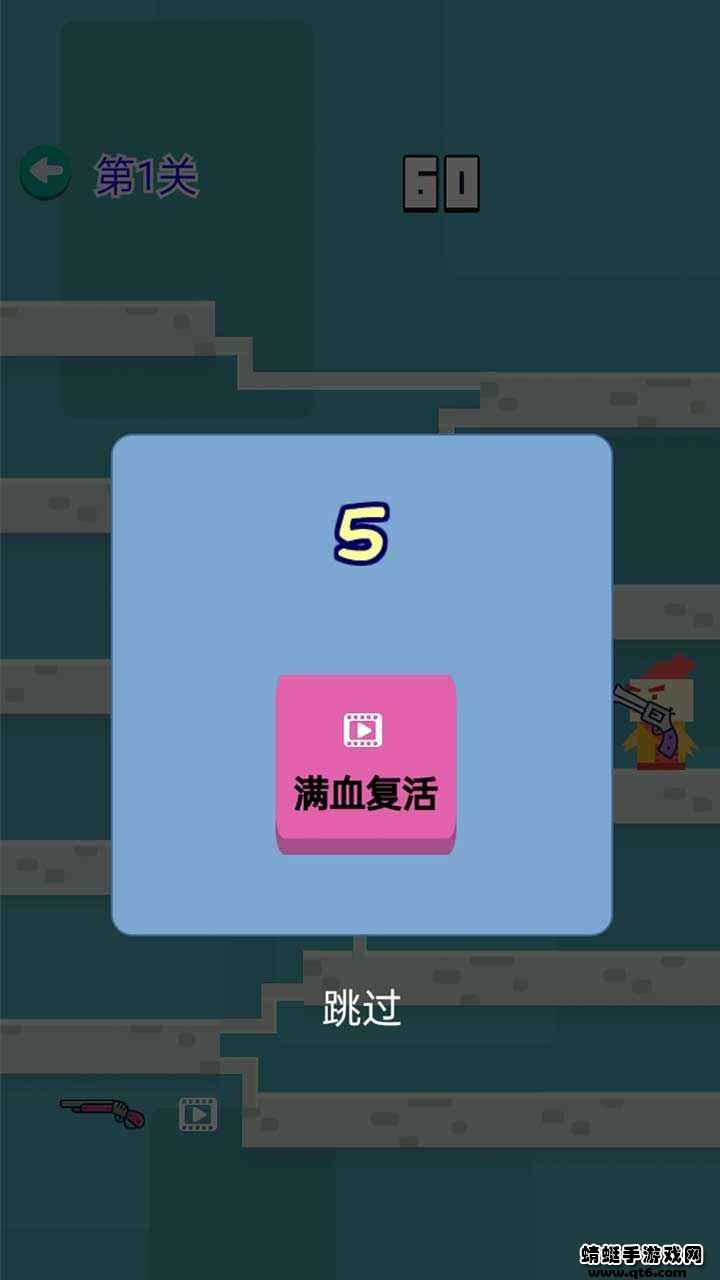This screenshot has width=720, height=1280.
Task: Tap the green back arrow
Action: pos(45,172)
